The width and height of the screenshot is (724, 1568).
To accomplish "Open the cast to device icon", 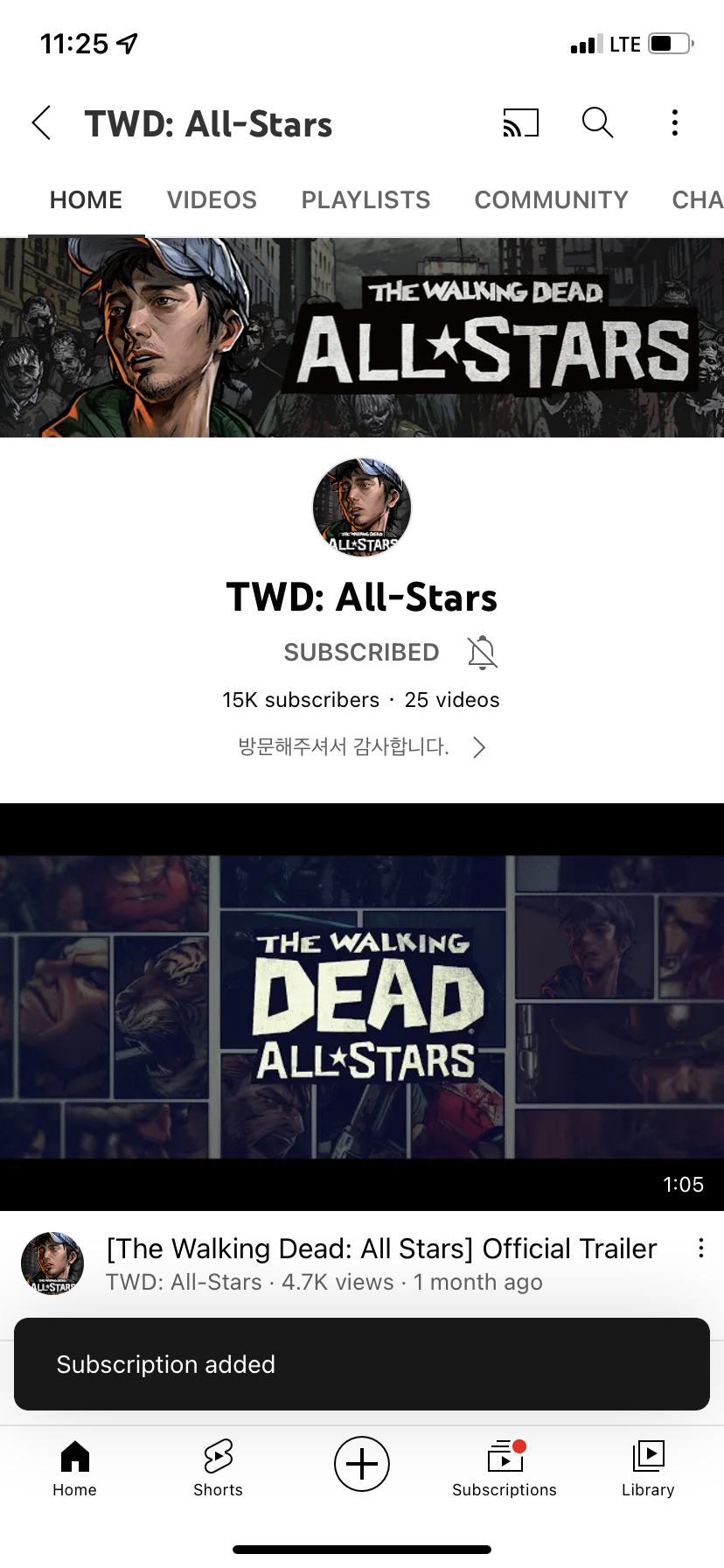I will pos(520,123).
